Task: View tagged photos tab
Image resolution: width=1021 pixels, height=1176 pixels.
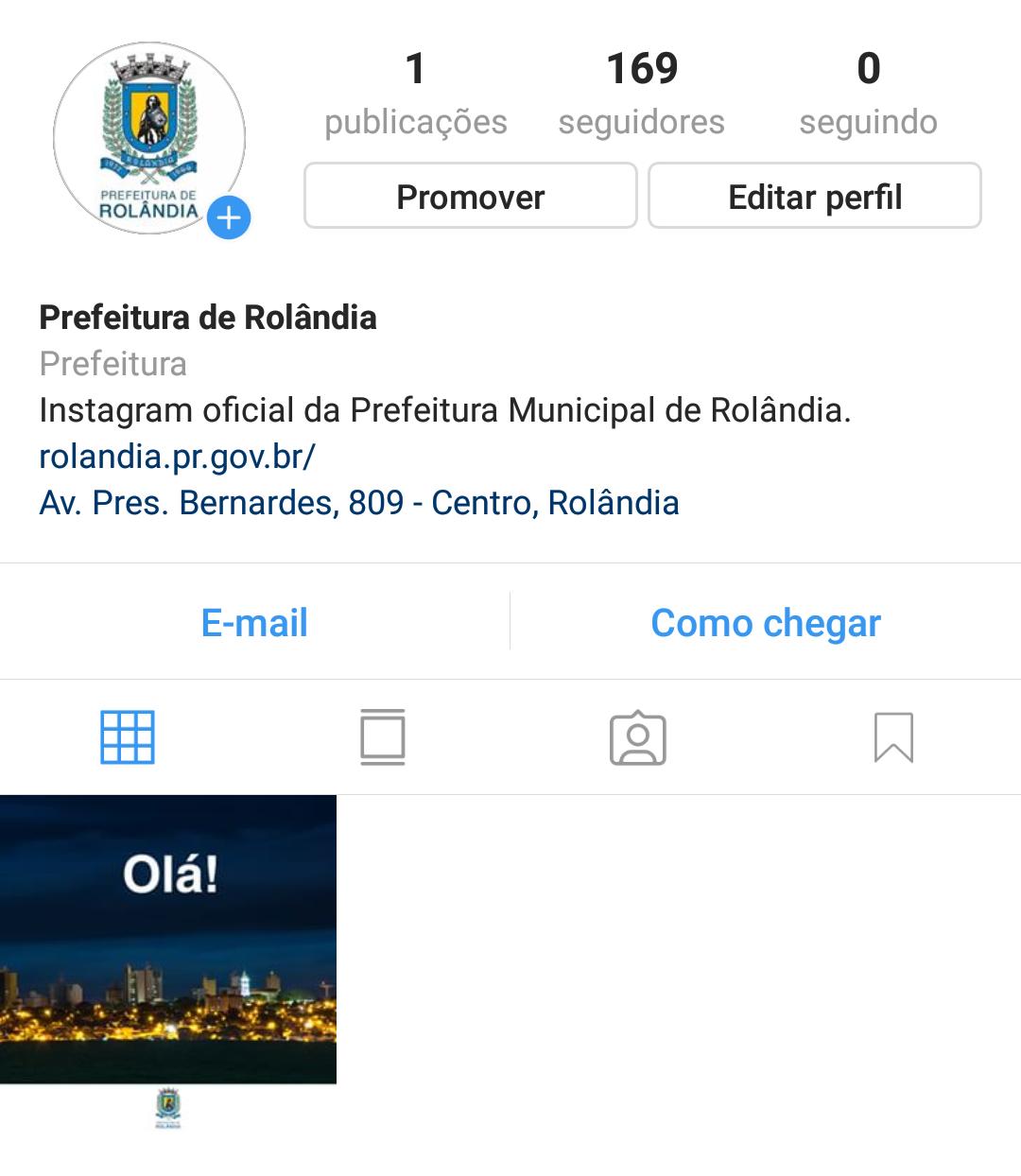Action: coord(638,737)
